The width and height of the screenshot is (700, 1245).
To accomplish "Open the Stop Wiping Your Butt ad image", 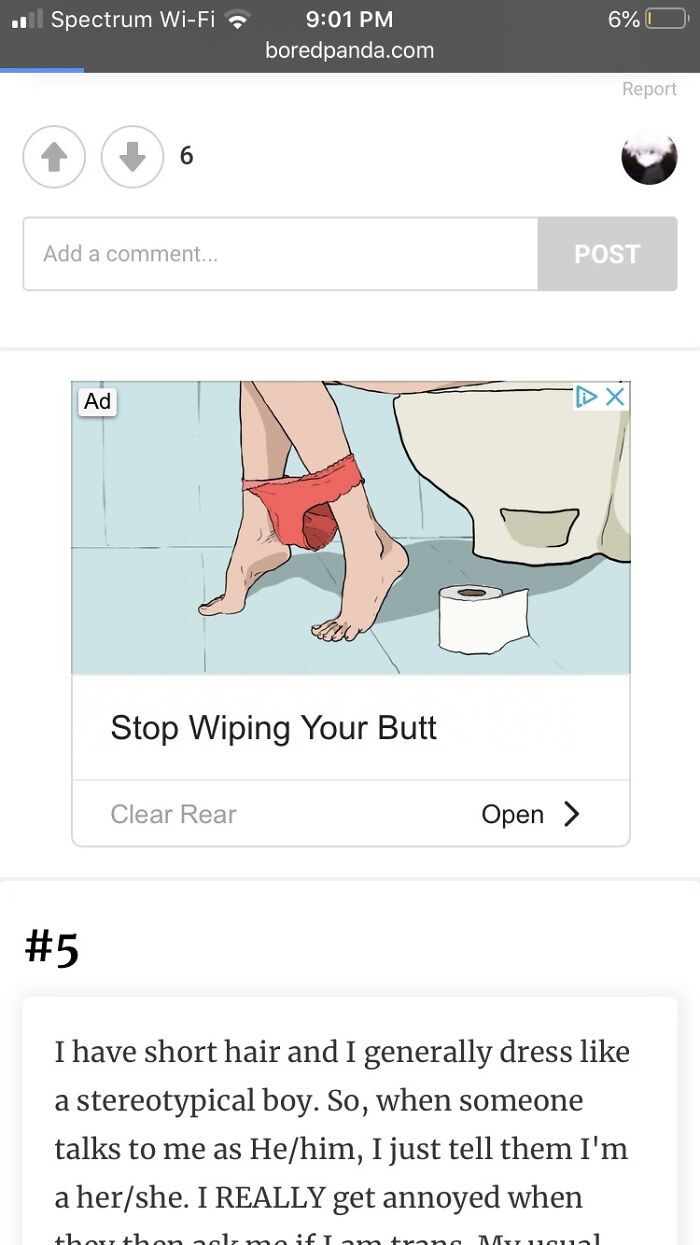I will point(351,527).
